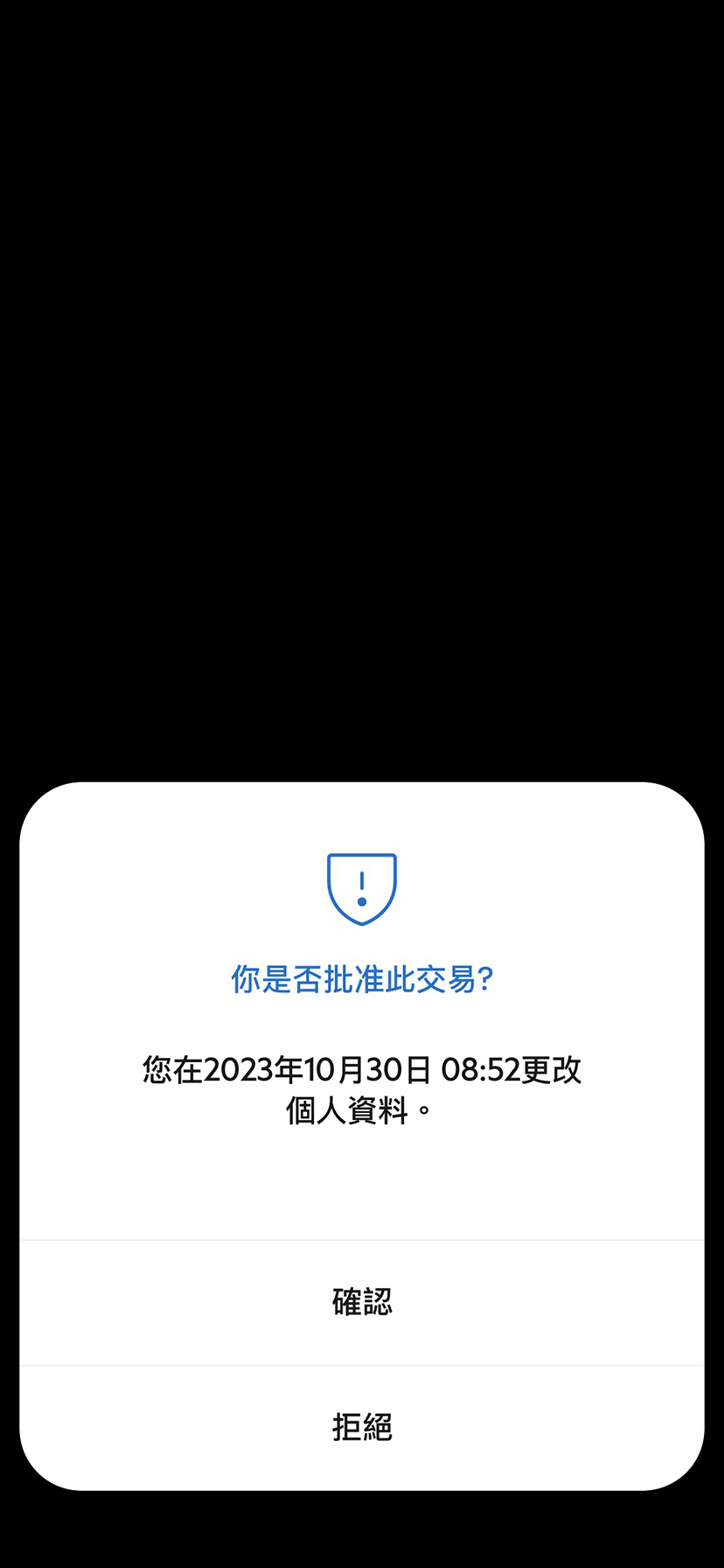Image resolution: width=724 pixels, height=1568 pixels.
Task: Tap the transaction approval question text
Action: coord(361,980)
